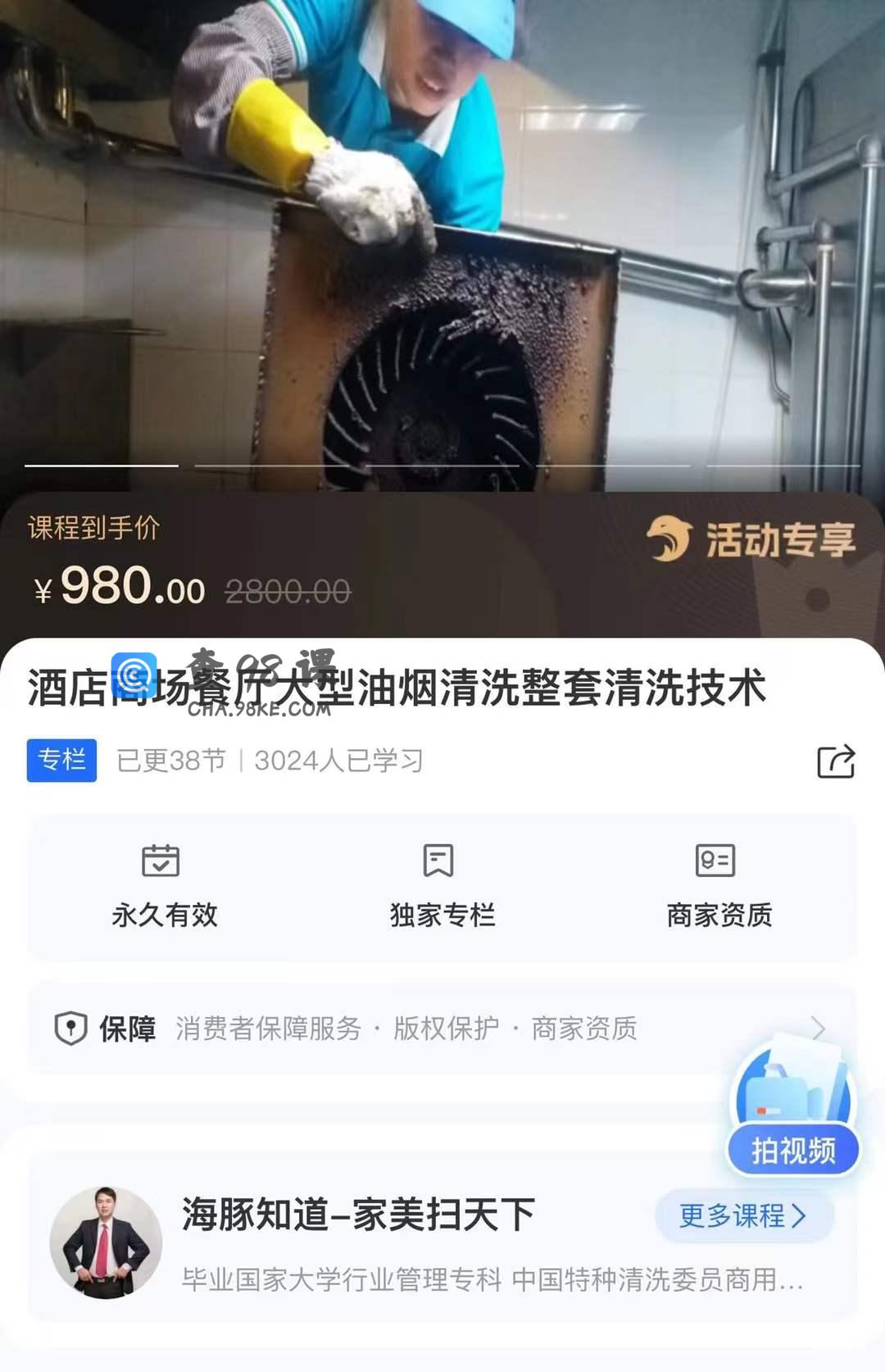This screenshot has width=885, height=1372.
Task: Tap the 更多课程 button
Action: 743,1215
